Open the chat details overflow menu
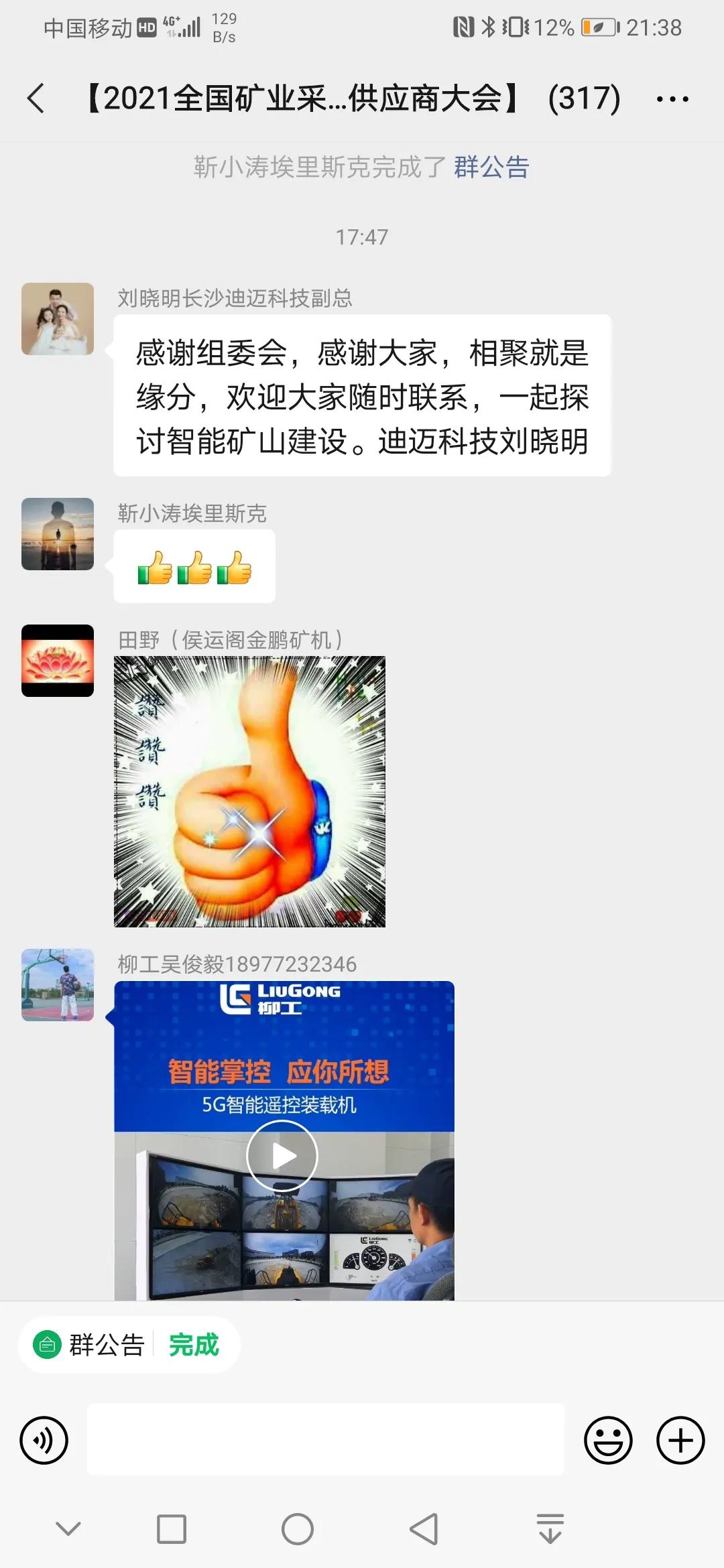 [x=672, y=99]
